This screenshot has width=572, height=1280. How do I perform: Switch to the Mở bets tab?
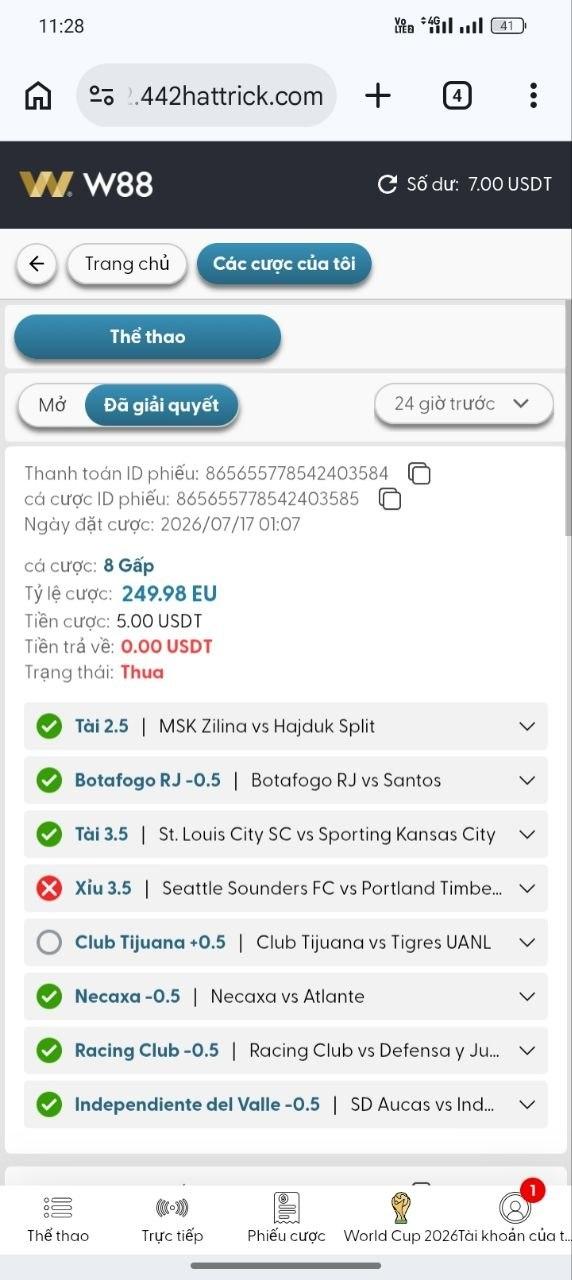[x=52, y=405]
